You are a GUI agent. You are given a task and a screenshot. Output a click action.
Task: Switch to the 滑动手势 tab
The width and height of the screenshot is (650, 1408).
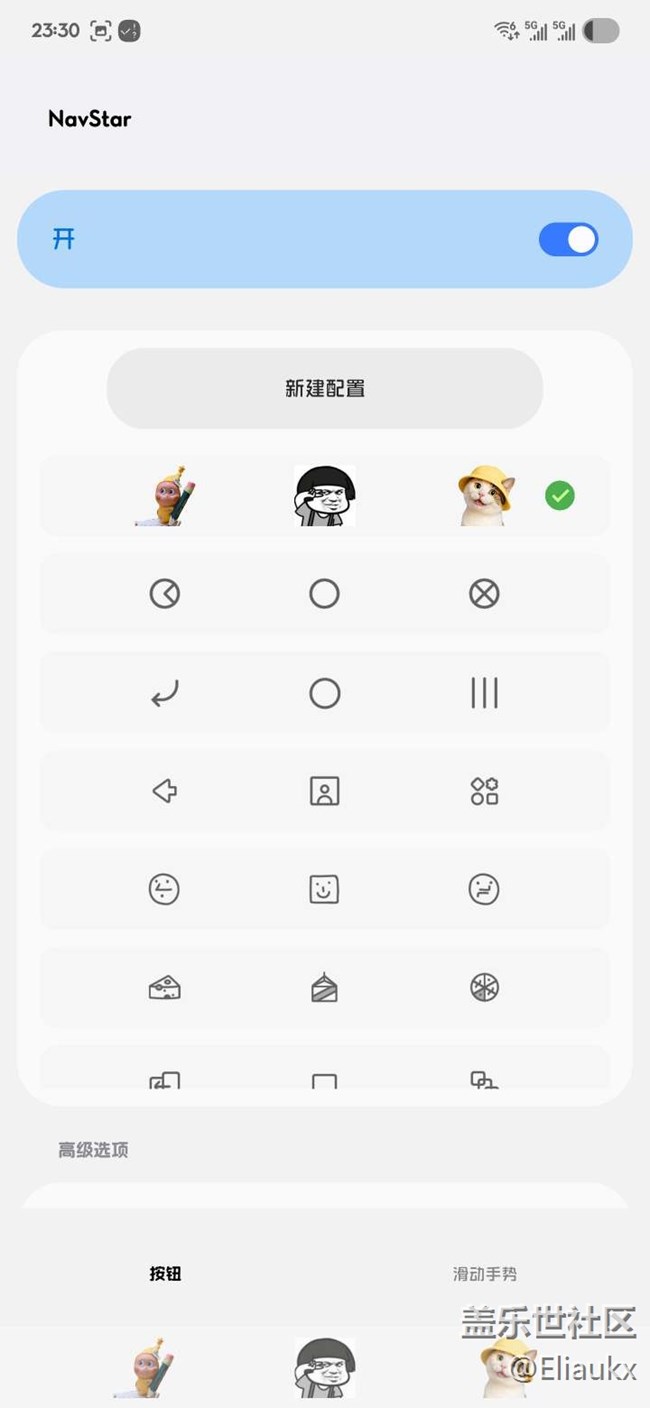tap(485, 1274)
